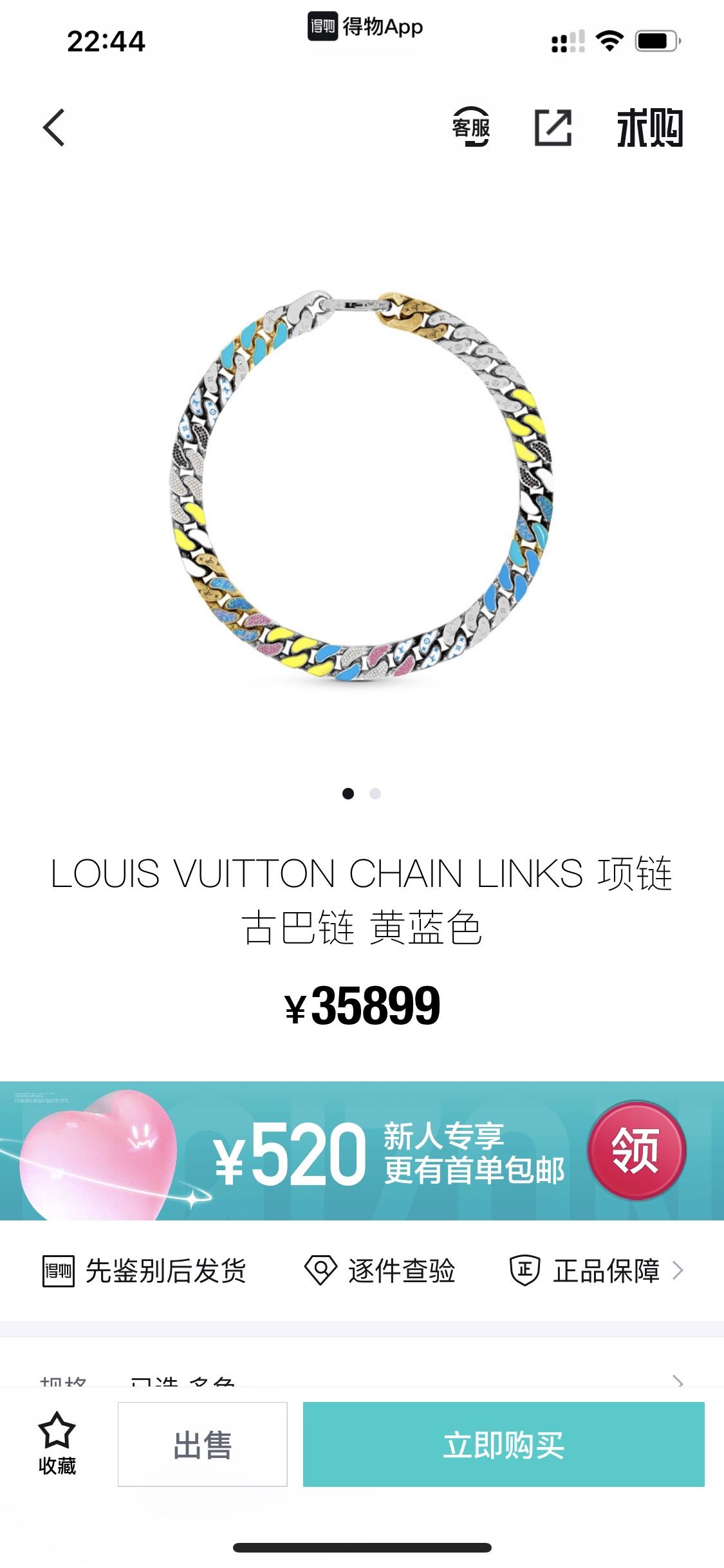The width and height of the screenshot is (724, 1568).
Task: Claim the ¥520 newcomer coupon with 领
Action: pyautogui.click(x=636, y=1151)
